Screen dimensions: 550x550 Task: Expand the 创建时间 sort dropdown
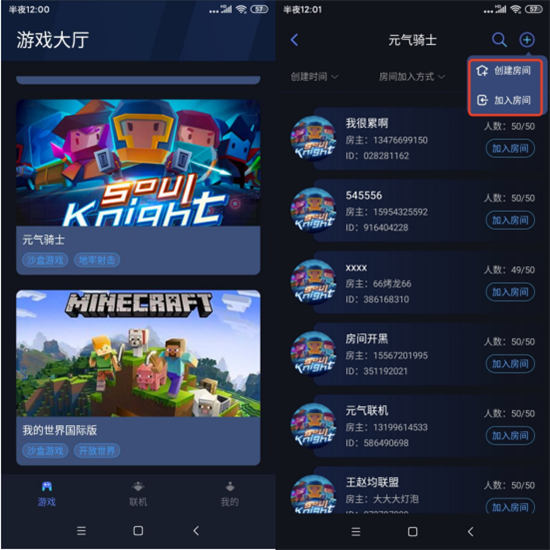314,76
